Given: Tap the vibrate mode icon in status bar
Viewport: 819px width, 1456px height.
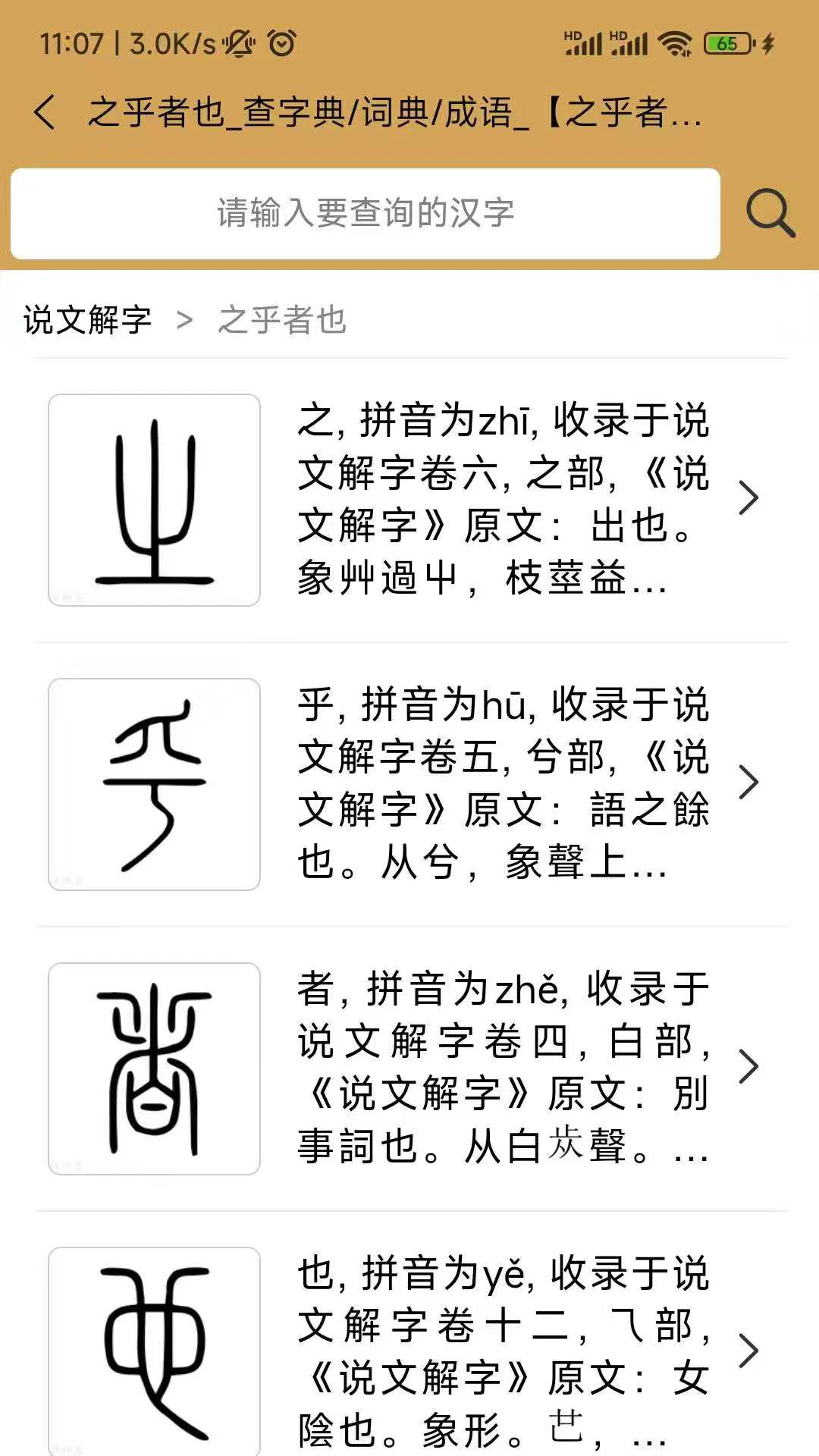Looking at the screenshot, I should (x=238, y=43).
